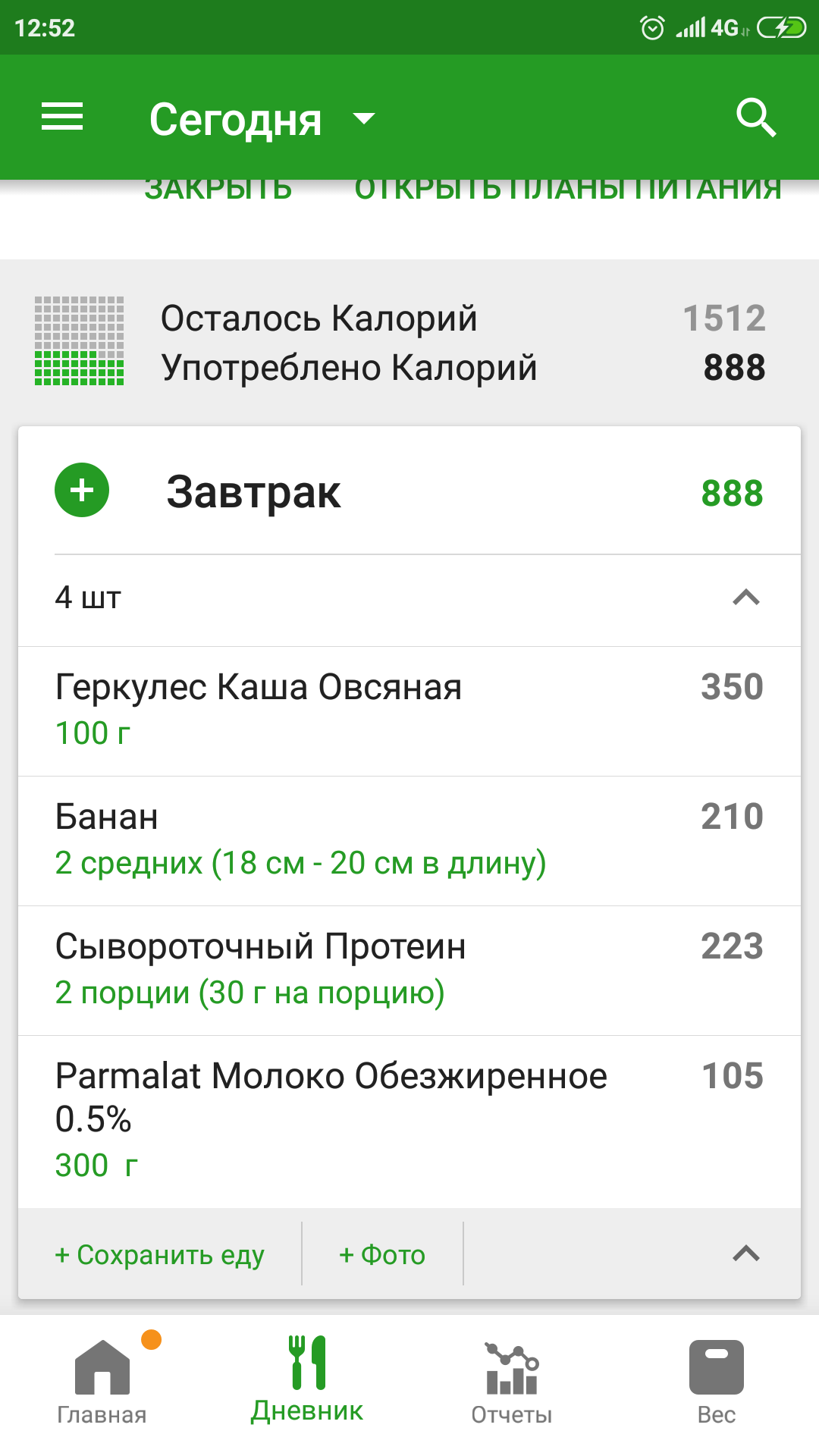Open the Вес weight tracking screen
This screenshot has width=819, height=1456.
click(716, 1380)
